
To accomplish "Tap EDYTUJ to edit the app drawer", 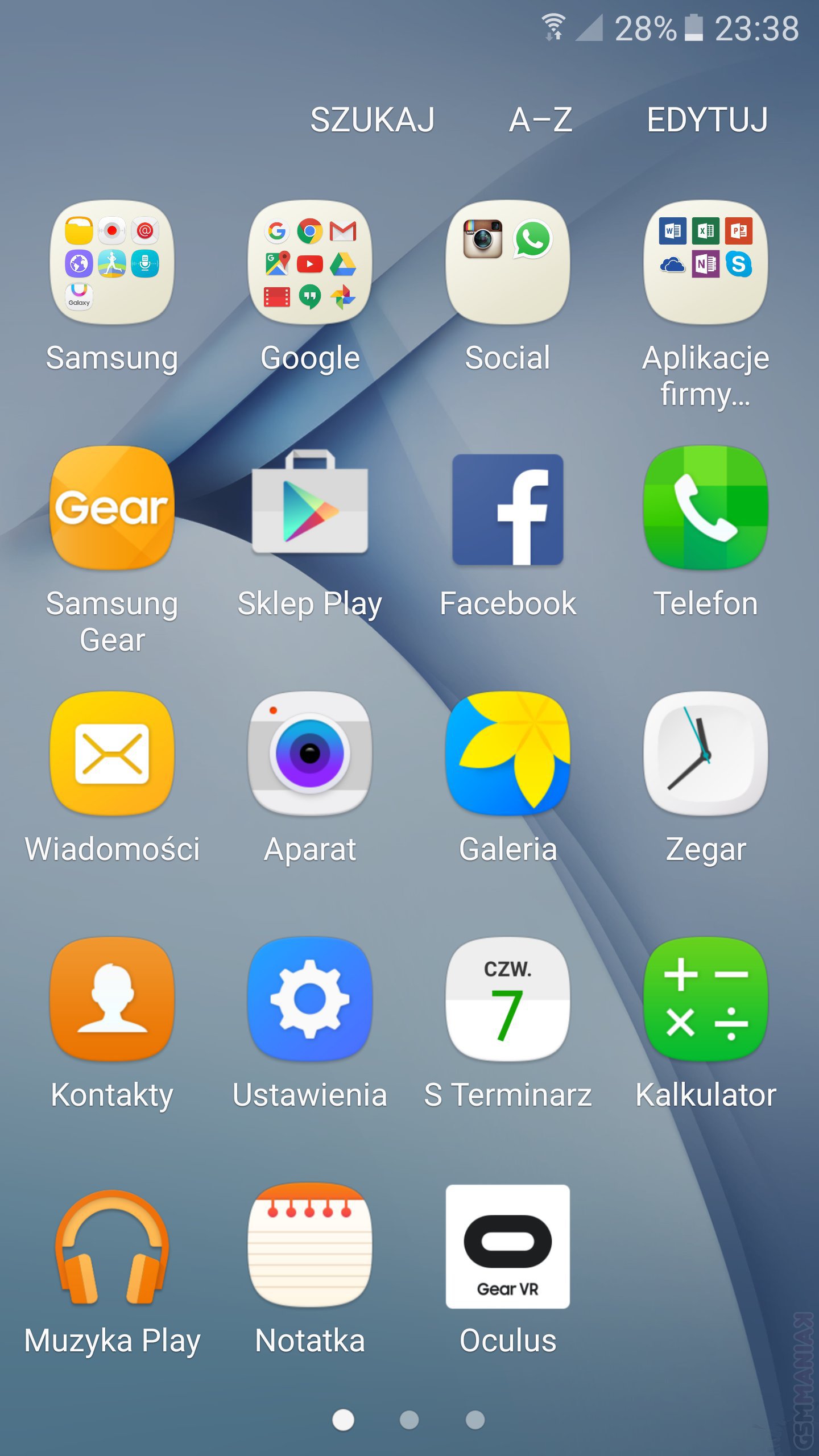I will (x=708, y=120).
